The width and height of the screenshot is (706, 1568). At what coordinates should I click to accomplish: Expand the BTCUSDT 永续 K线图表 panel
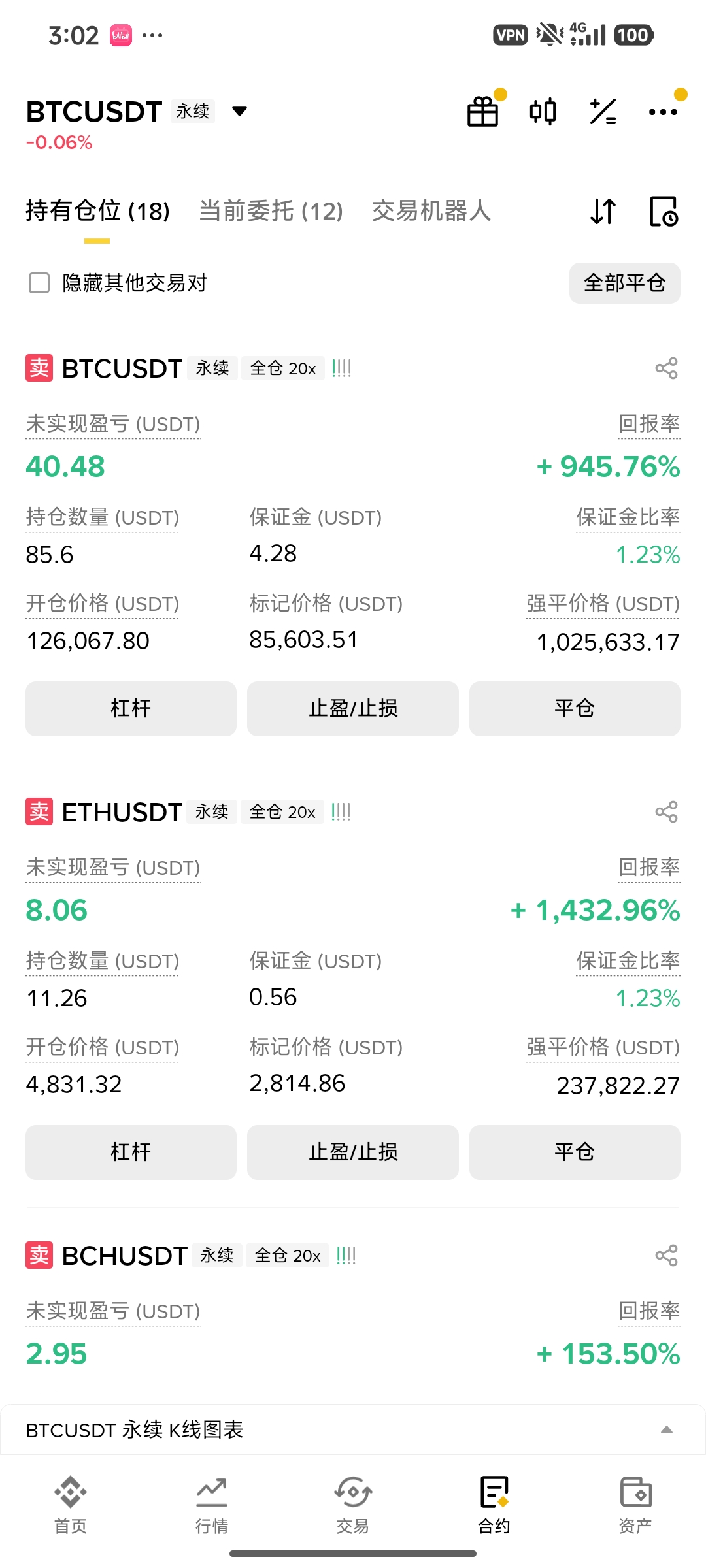666,1429
